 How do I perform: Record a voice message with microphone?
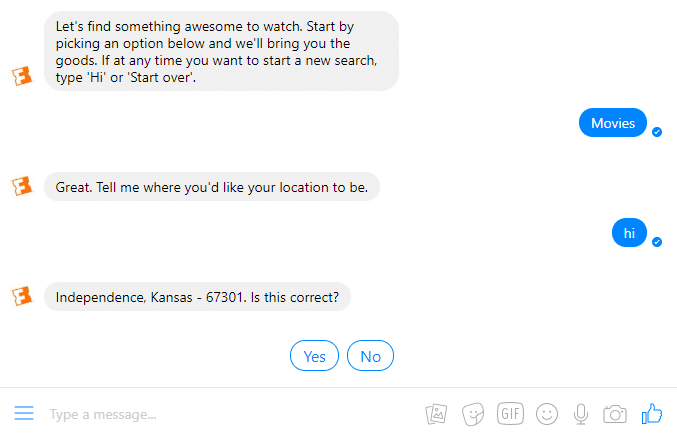tap(580, 413)
